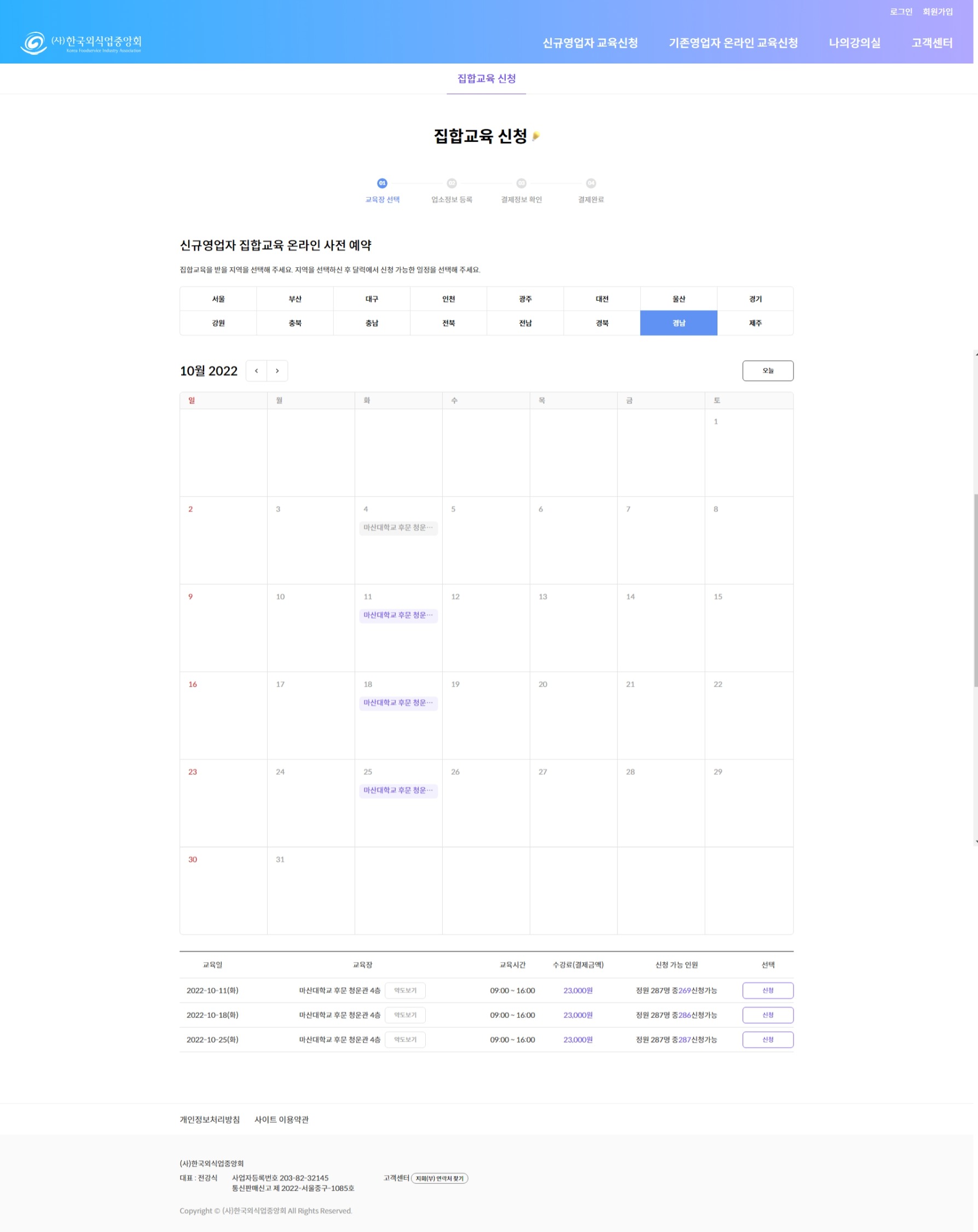Select 부산 region

coord(295,299)
